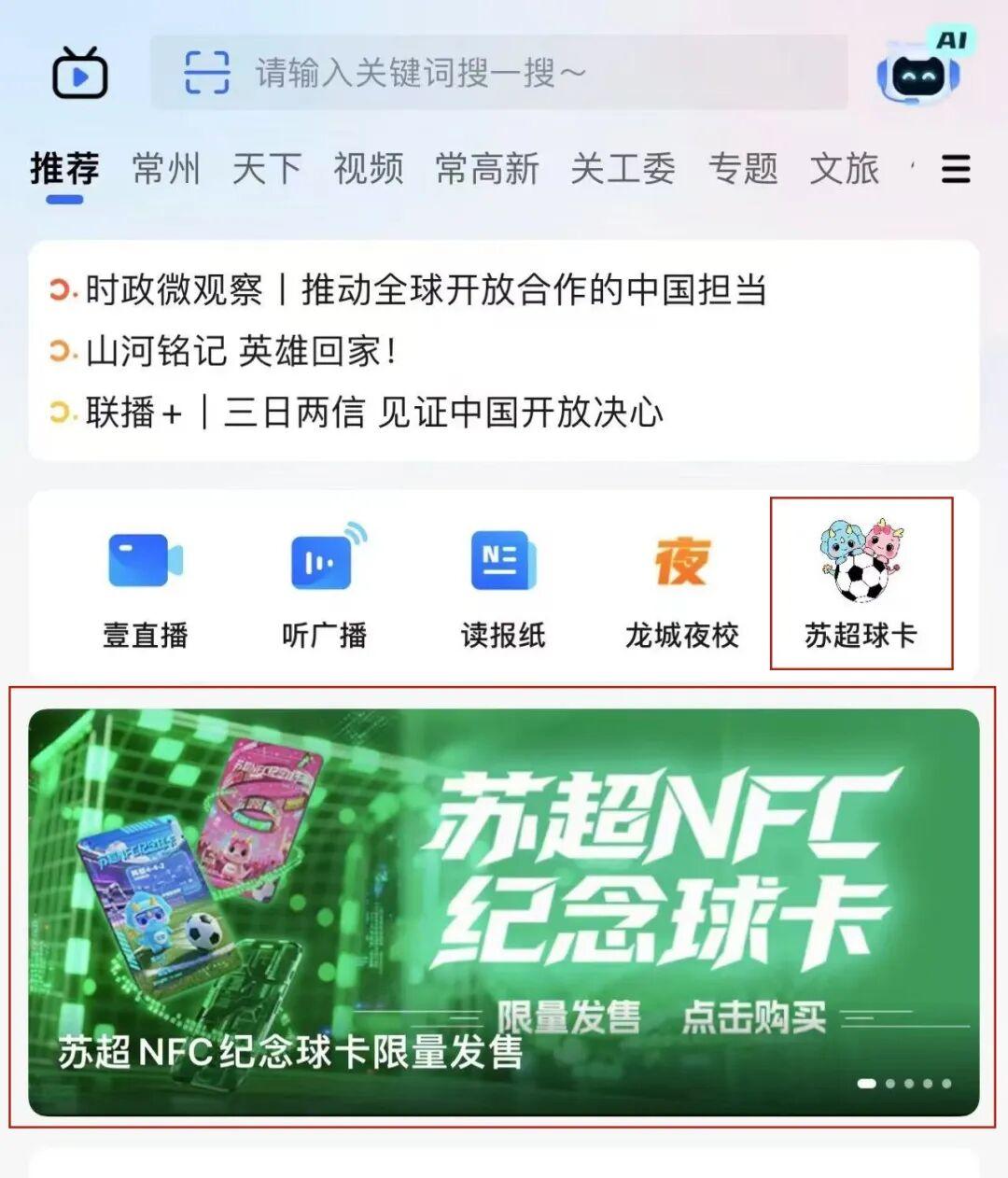Switch to the 天下 tab
The height and width of the screenshot is (1178, 1008).
click(x=267, y=170)
